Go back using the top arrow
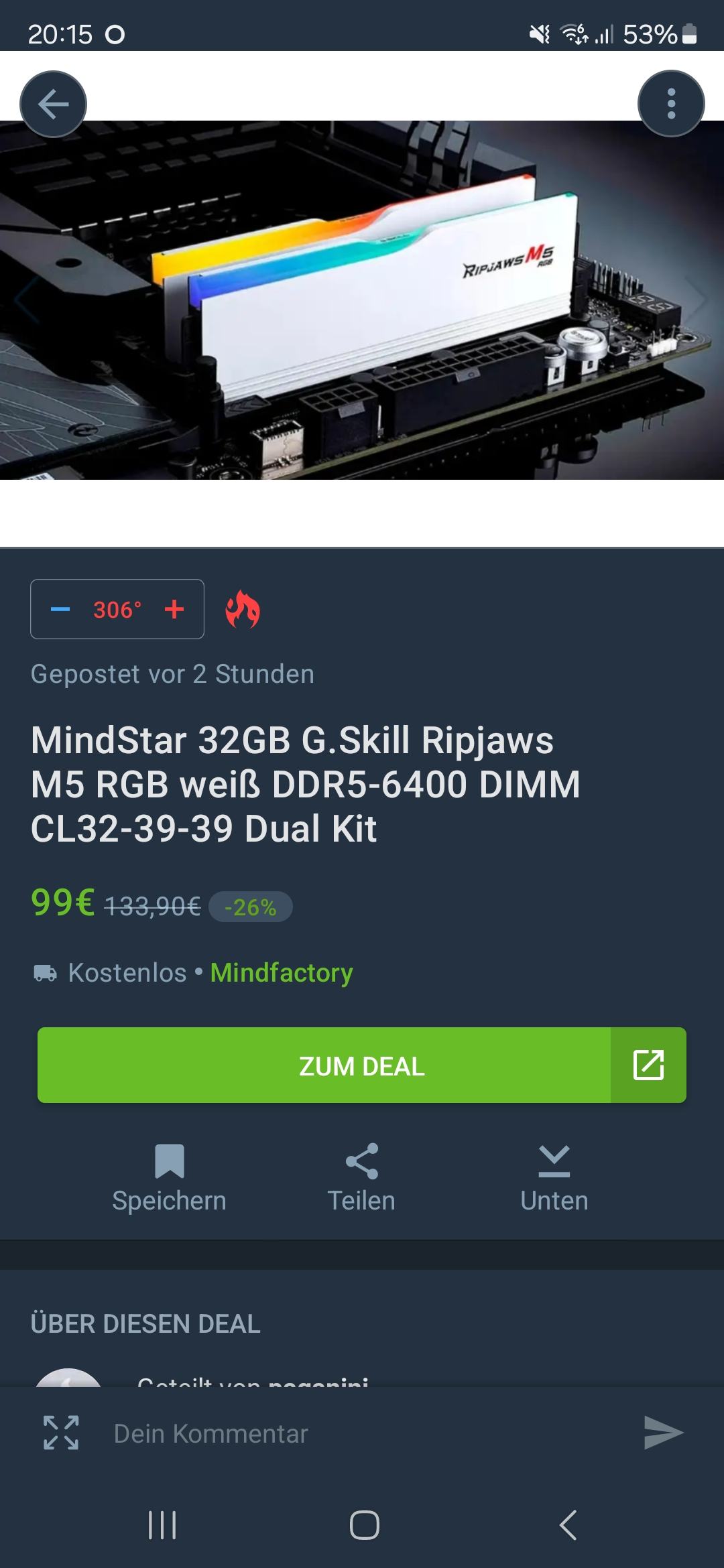This screenshot has width=724, height=1568. click(53, 104)
